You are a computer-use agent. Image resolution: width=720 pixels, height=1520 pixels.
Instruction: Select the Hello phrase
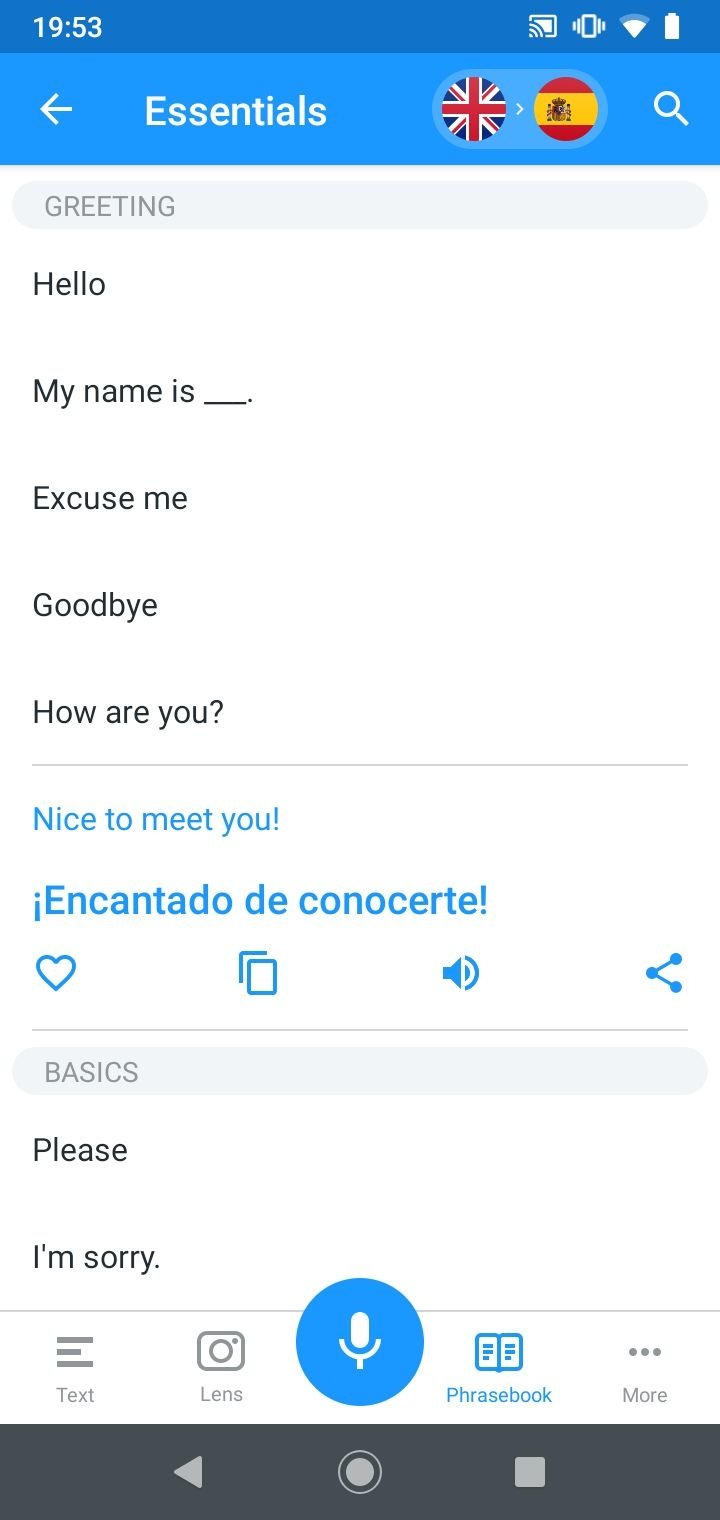360,284
